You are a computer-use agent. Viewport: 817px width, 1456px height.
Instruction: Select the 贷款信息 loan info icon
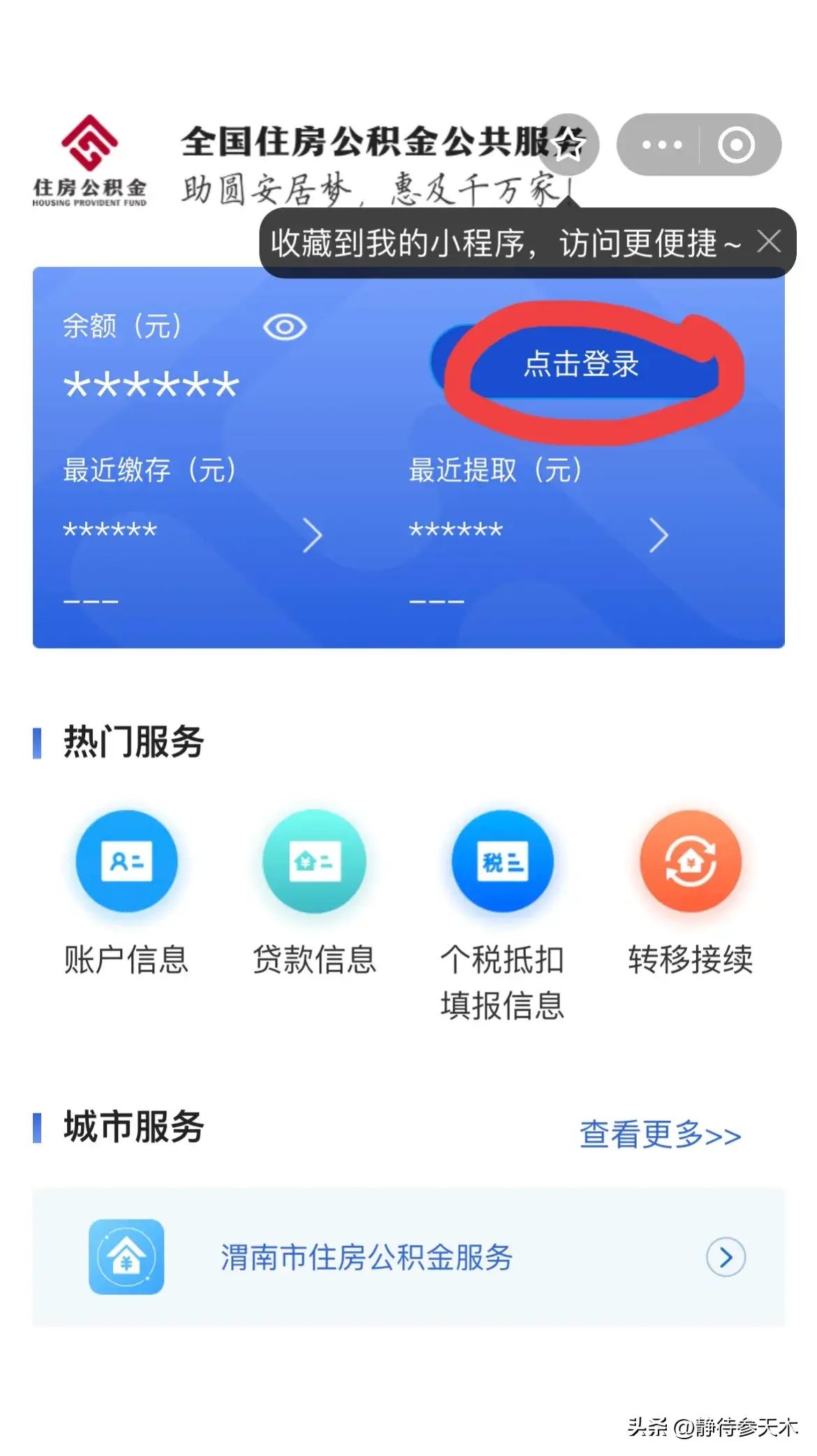click(x=314, y=862)
